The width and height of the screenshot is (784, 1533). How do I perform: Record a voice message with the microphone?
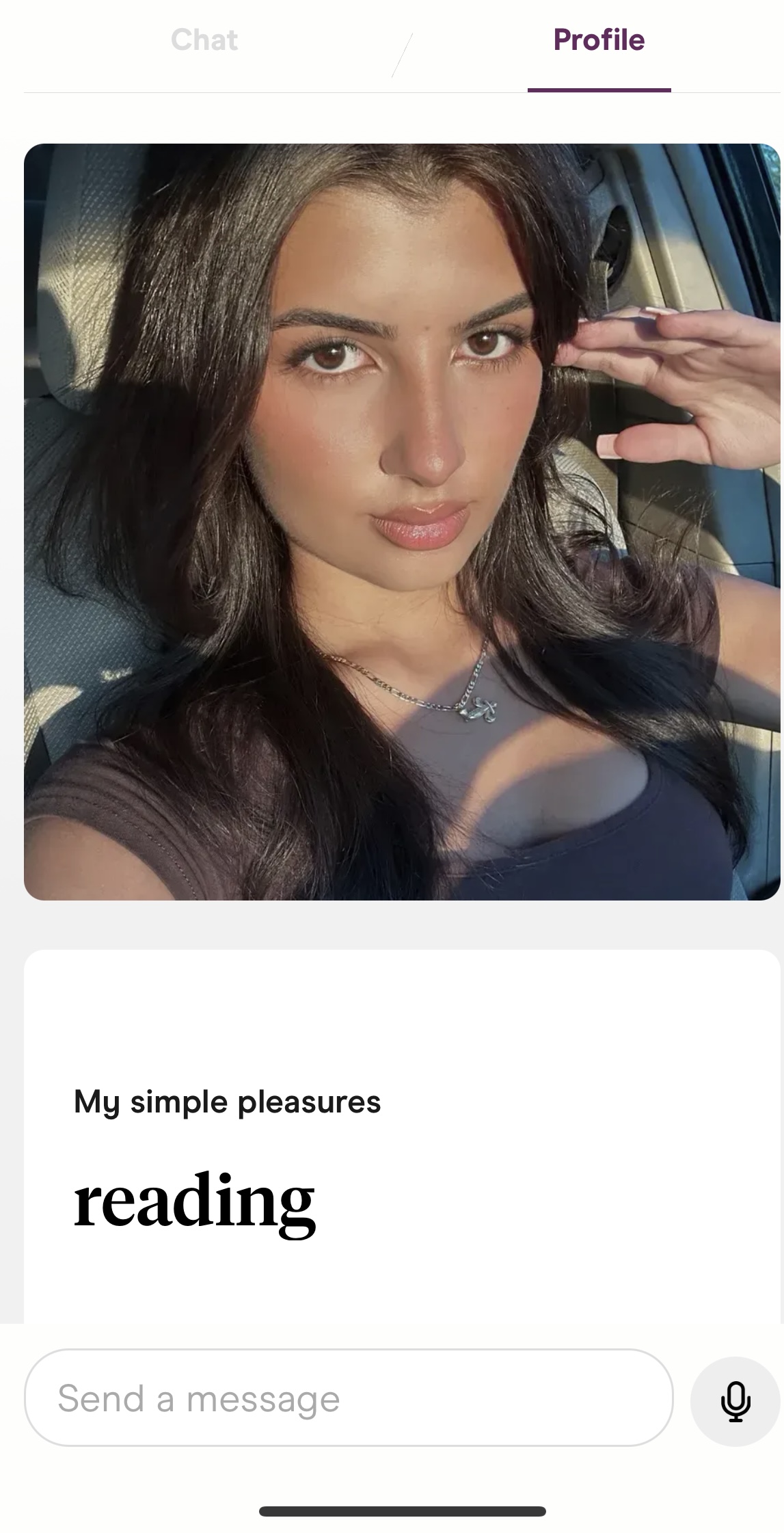(x=735, y=1401)
